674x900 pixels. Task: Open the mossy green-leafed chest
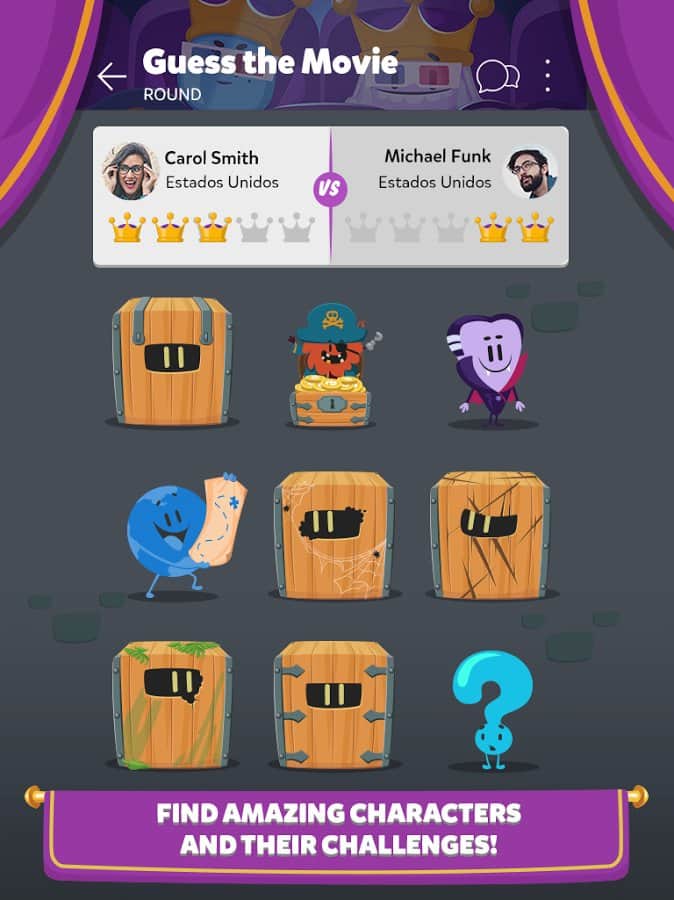click(172, 704)
